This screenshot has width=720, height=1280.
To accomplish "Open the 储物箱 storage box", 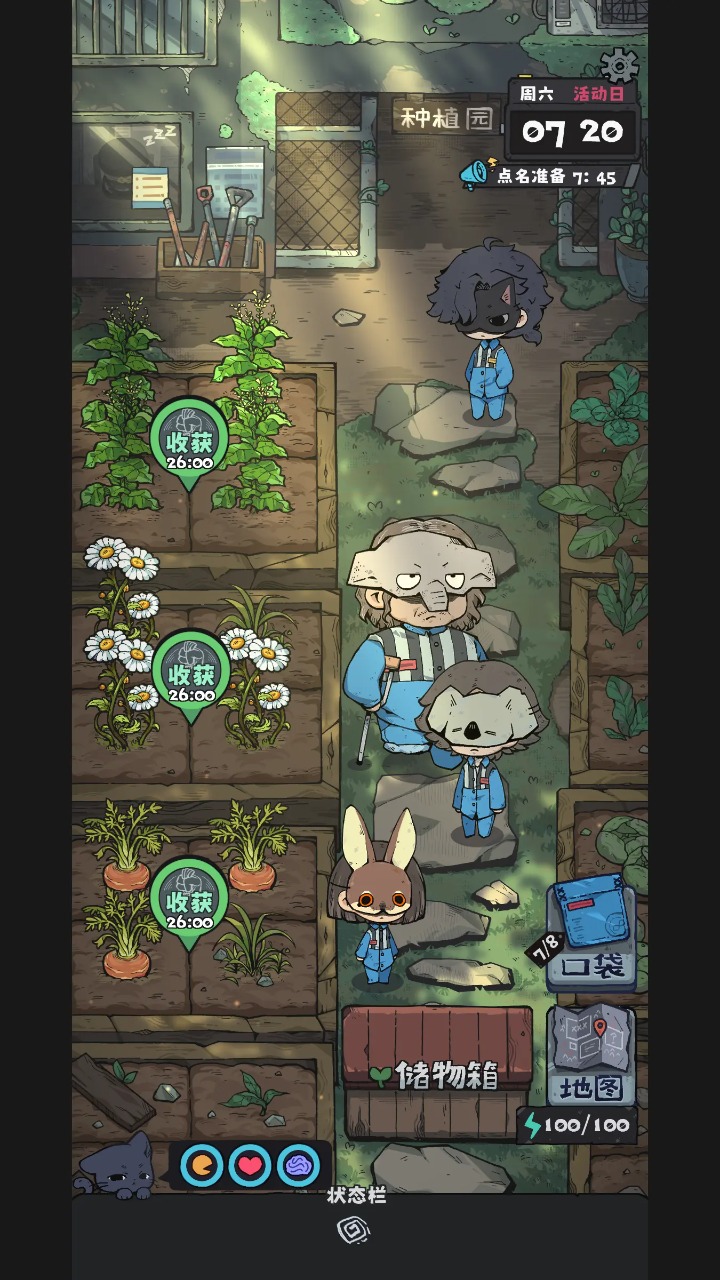I will coord(438,1072).
